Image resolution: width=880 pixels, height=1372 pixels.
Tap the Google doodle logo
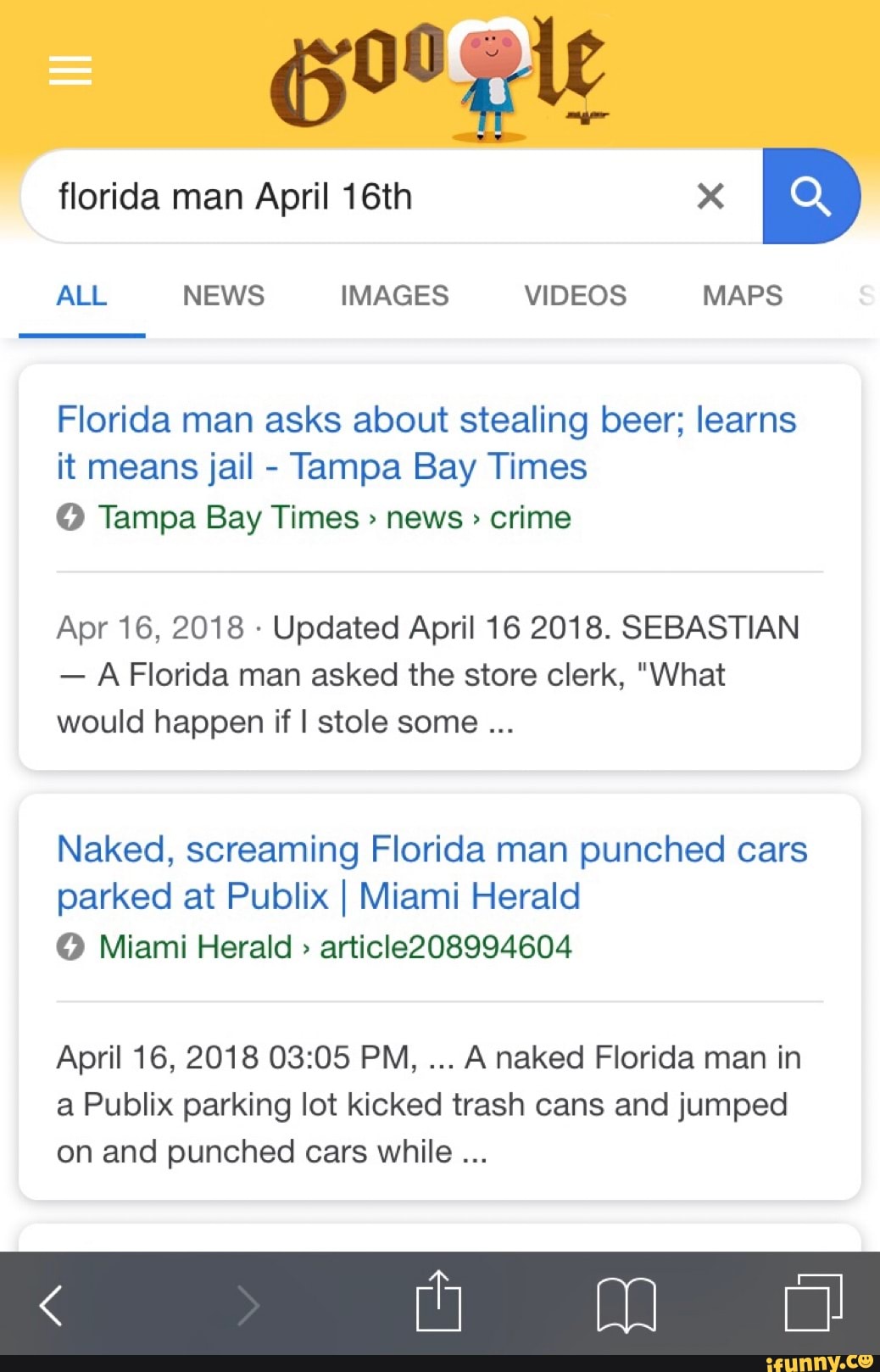[x=440, y=78]
